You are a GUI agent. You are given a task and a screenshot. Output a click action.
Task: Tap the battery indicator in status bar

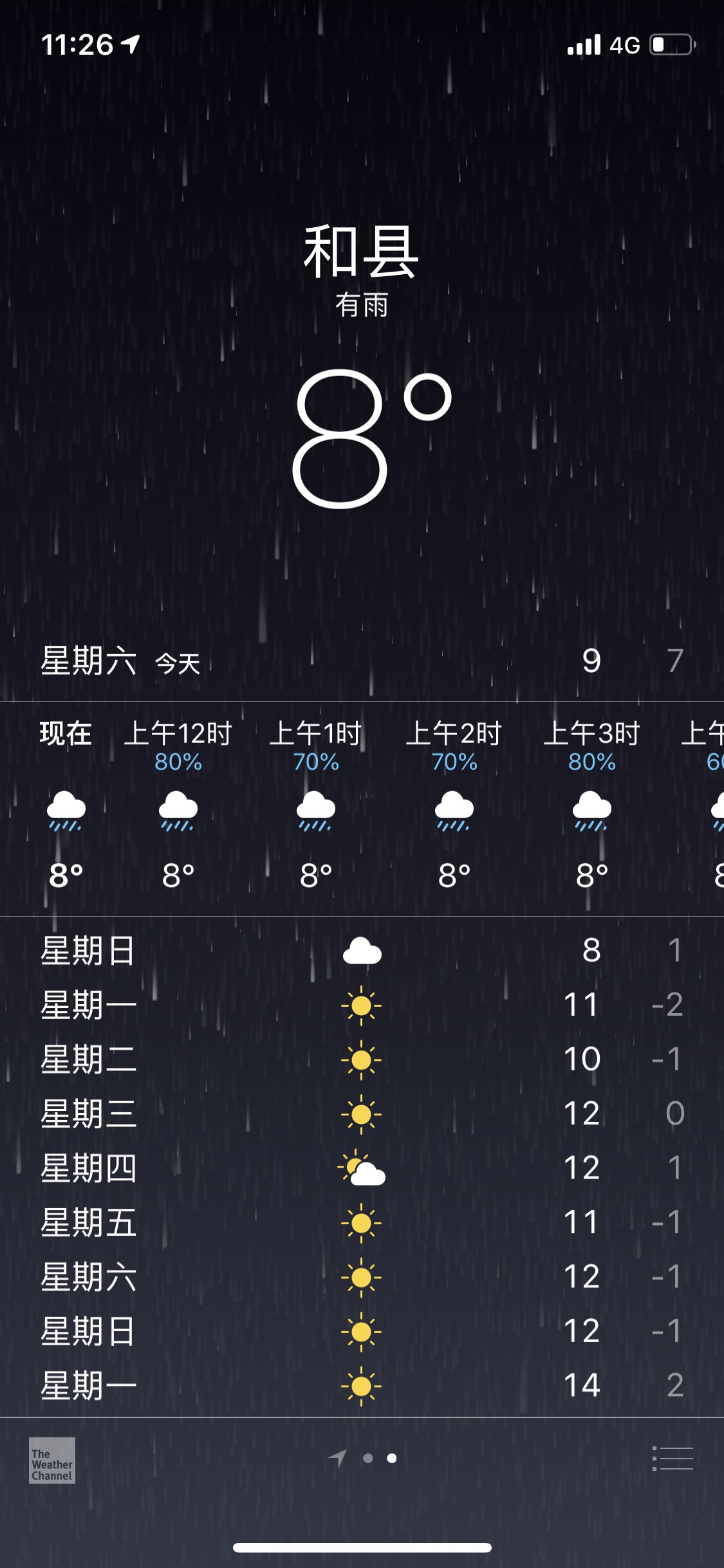[x=670, y=44]
